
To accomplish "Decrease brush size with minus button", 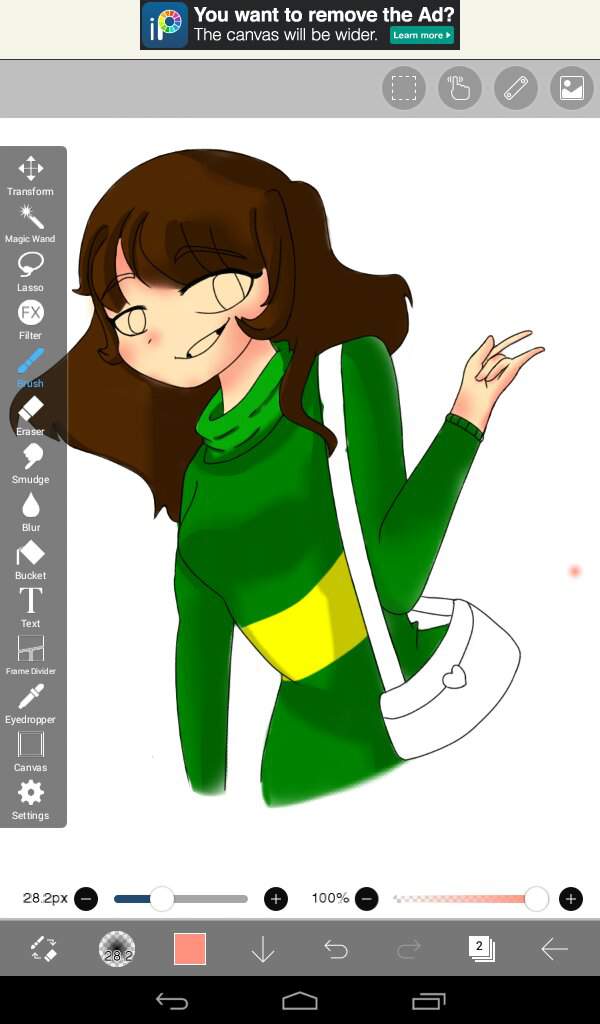I will click(86, 899).
